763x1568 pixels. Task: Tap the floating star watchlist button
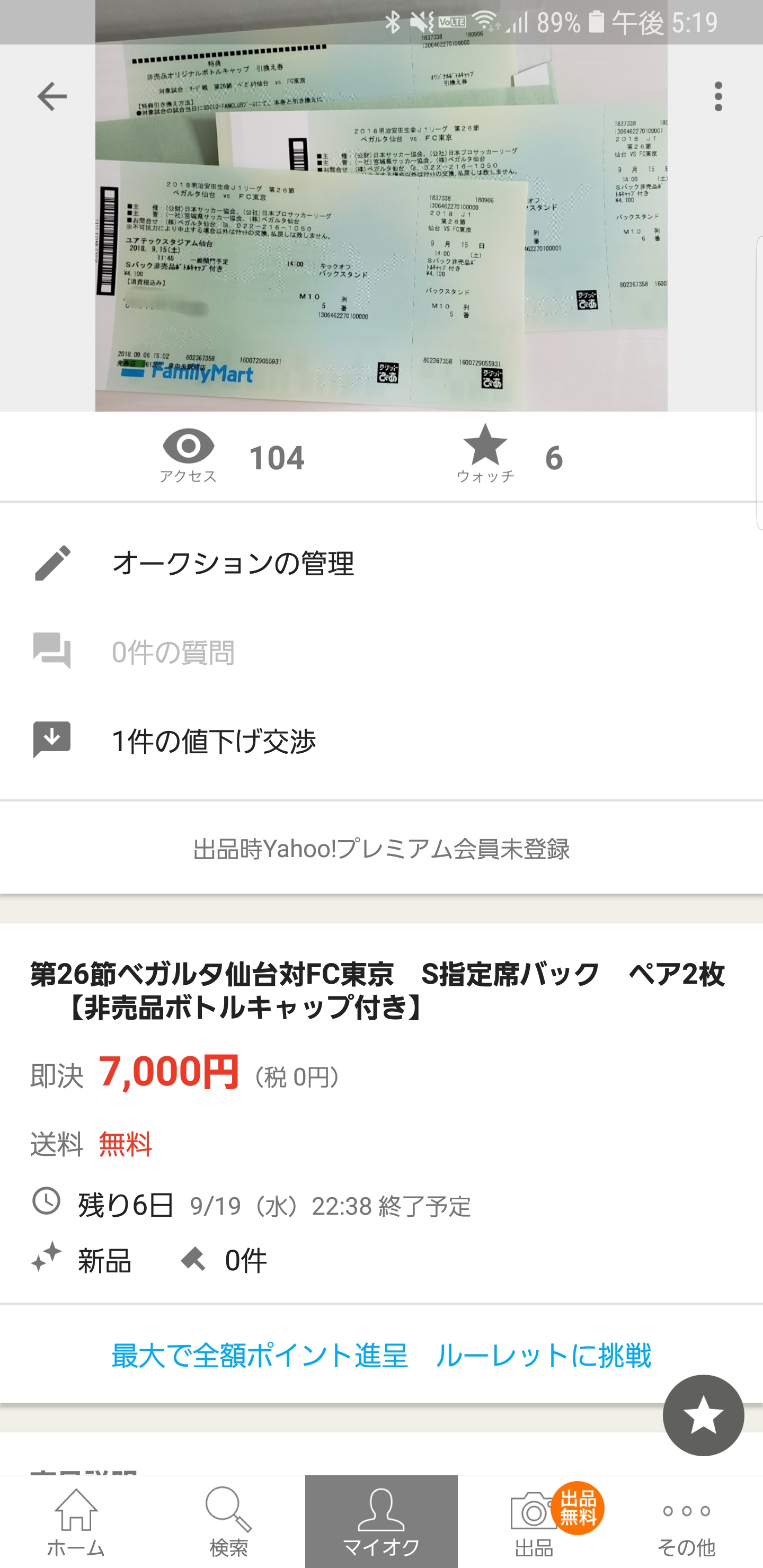tap(703, 1414)
